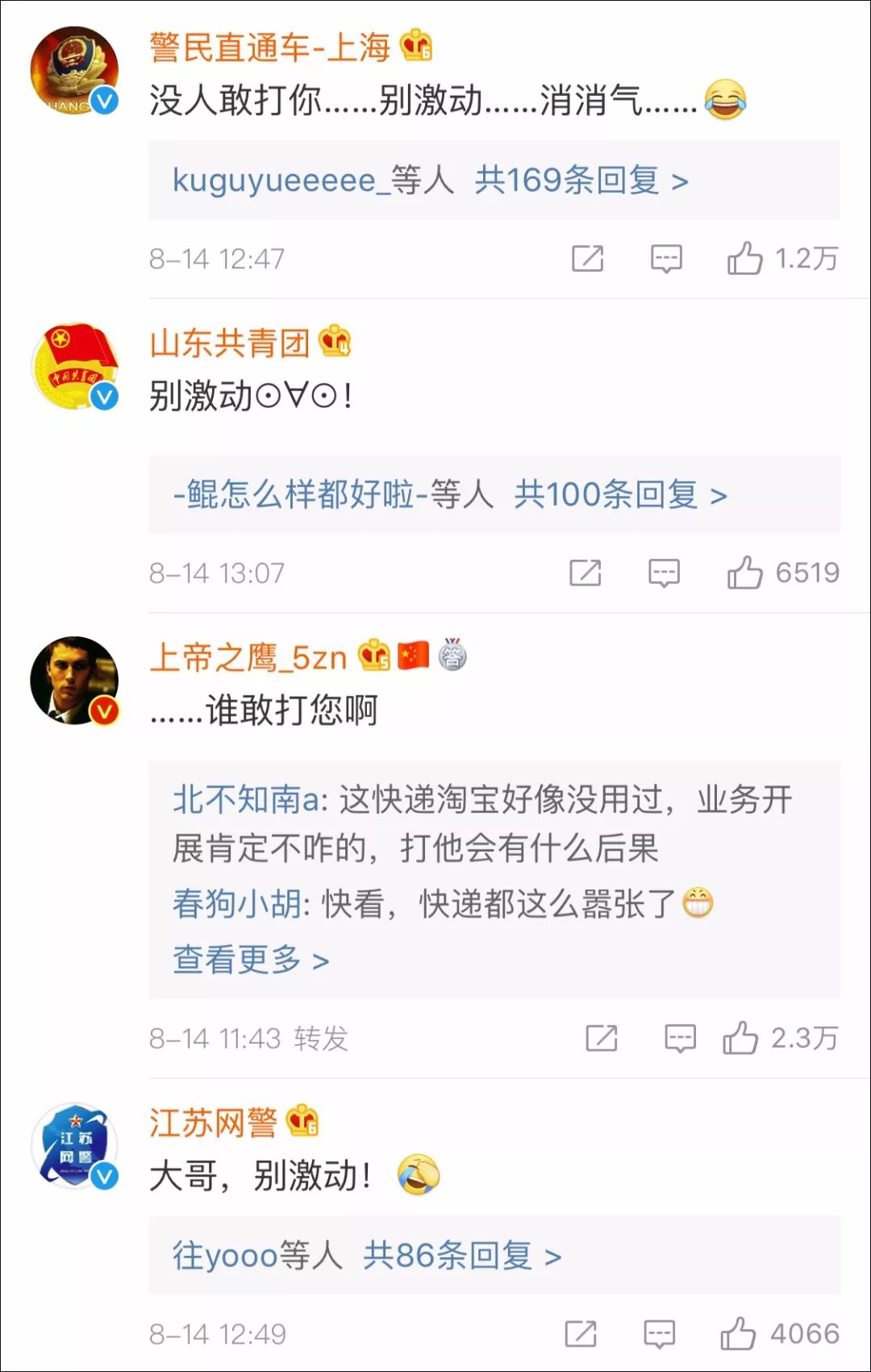Expand 查看更多 replies under 上帝之鹰_5zn
Viewport: 871px width, 1372px height.
(251, 960)
